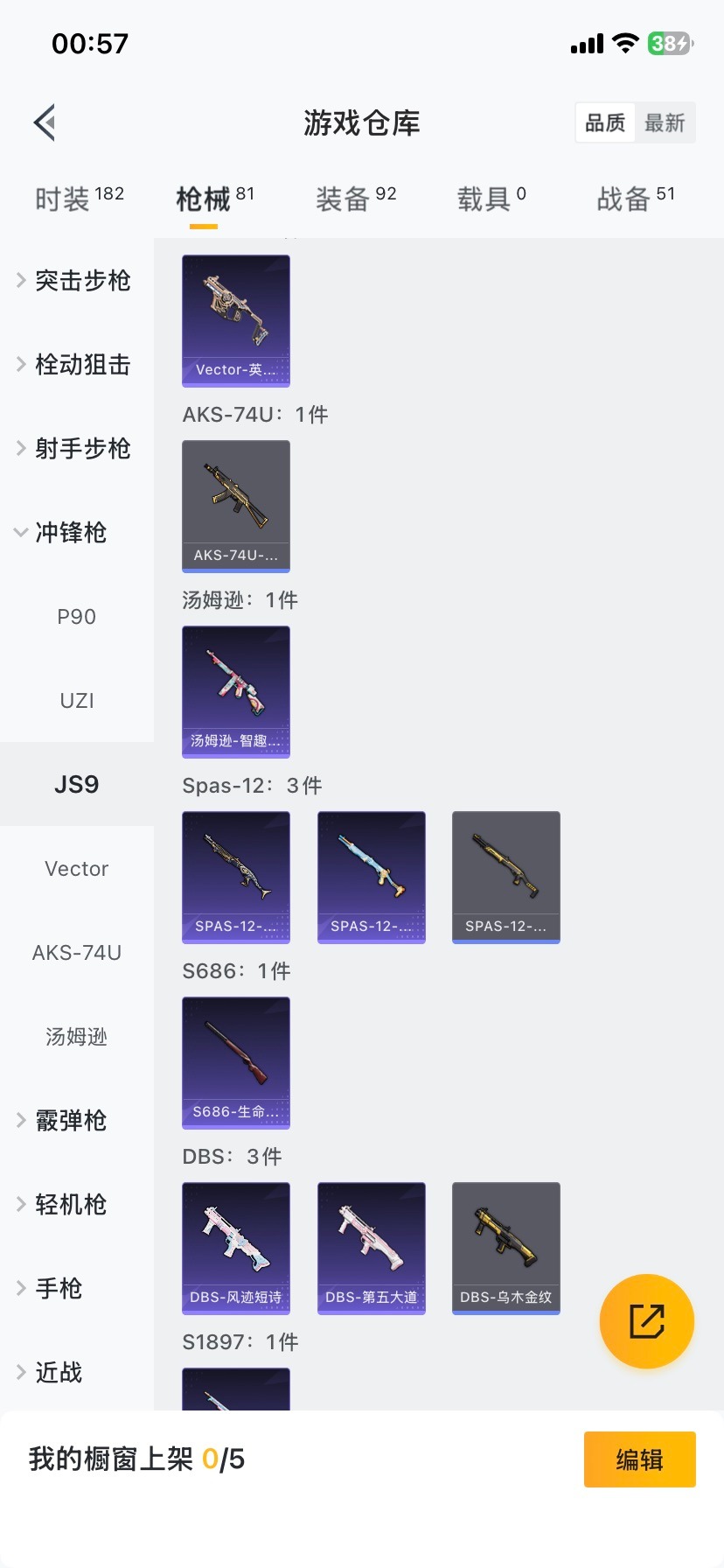Tap the orange share floating button
Viewport: 724px width, 1568px height.
[647, 1321]
